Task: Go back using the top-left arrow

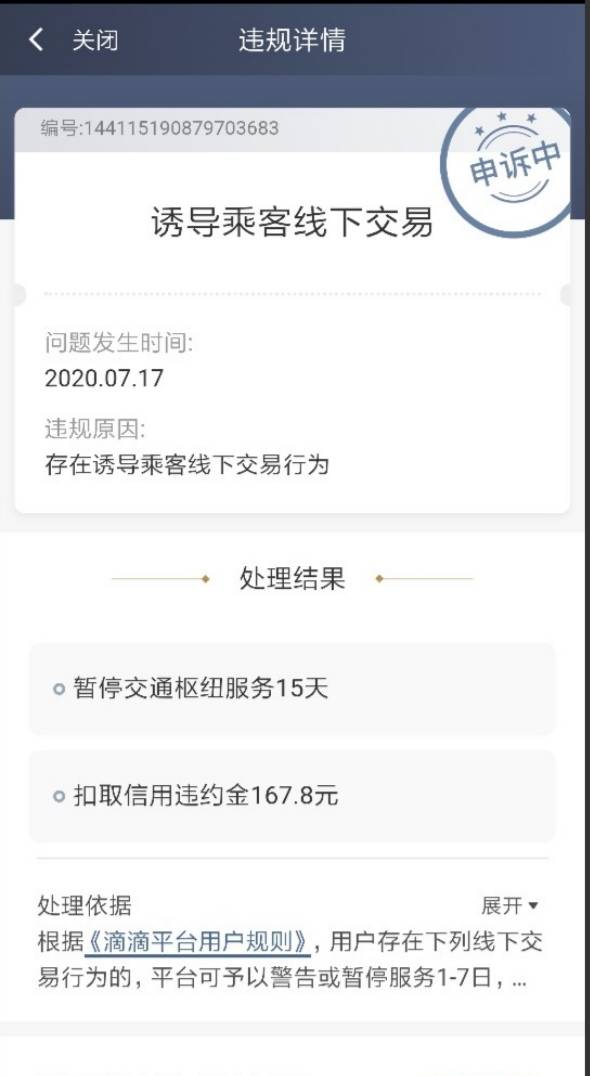Action: pos(36,40)
